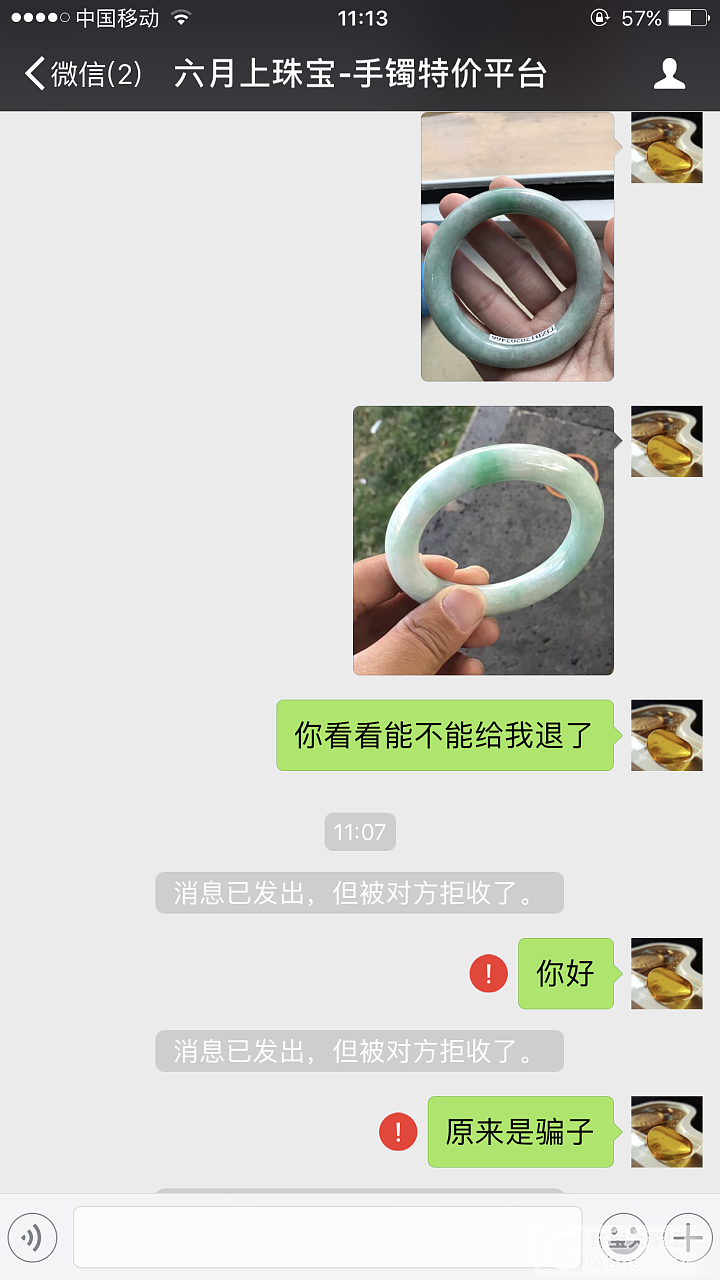This screenshot has width=720, height=1280.
Task: Tap the red resend icon beside 你好
Action: coord(488,973)
